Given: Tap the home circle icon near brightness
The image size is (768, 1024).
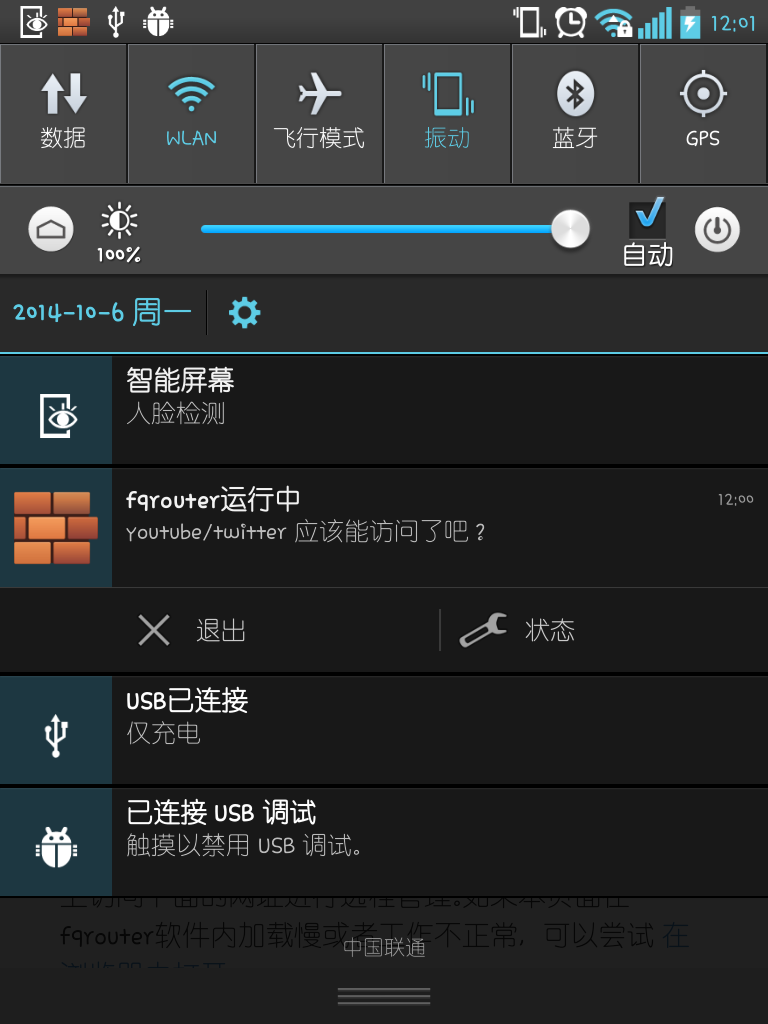Looking at the screenshot, I should (49, 229).
